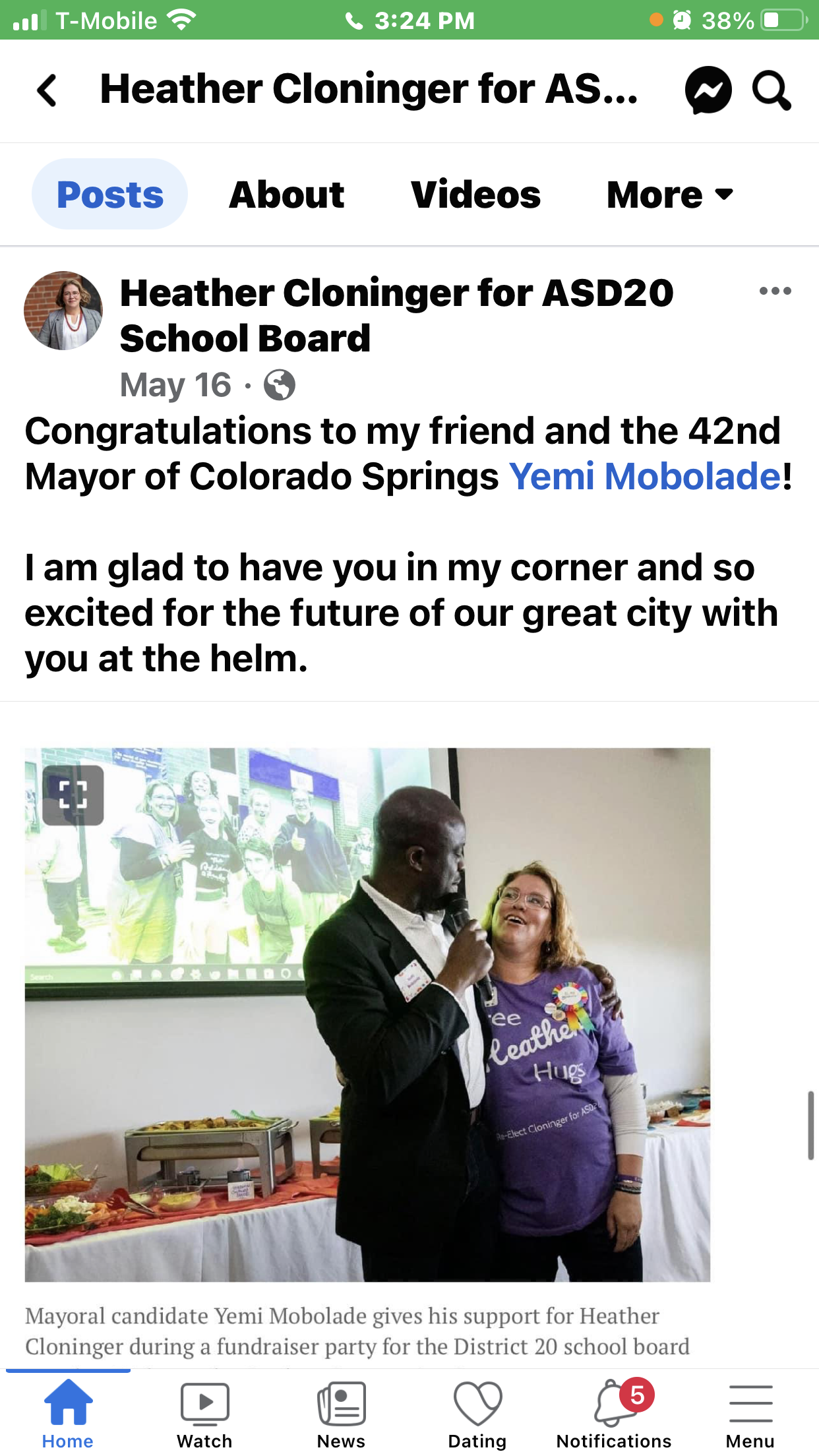Image resolution: width=819 pixels, height=1456 pixels.
Task: Open the post photo fullscreen
Action: point(73,795)
